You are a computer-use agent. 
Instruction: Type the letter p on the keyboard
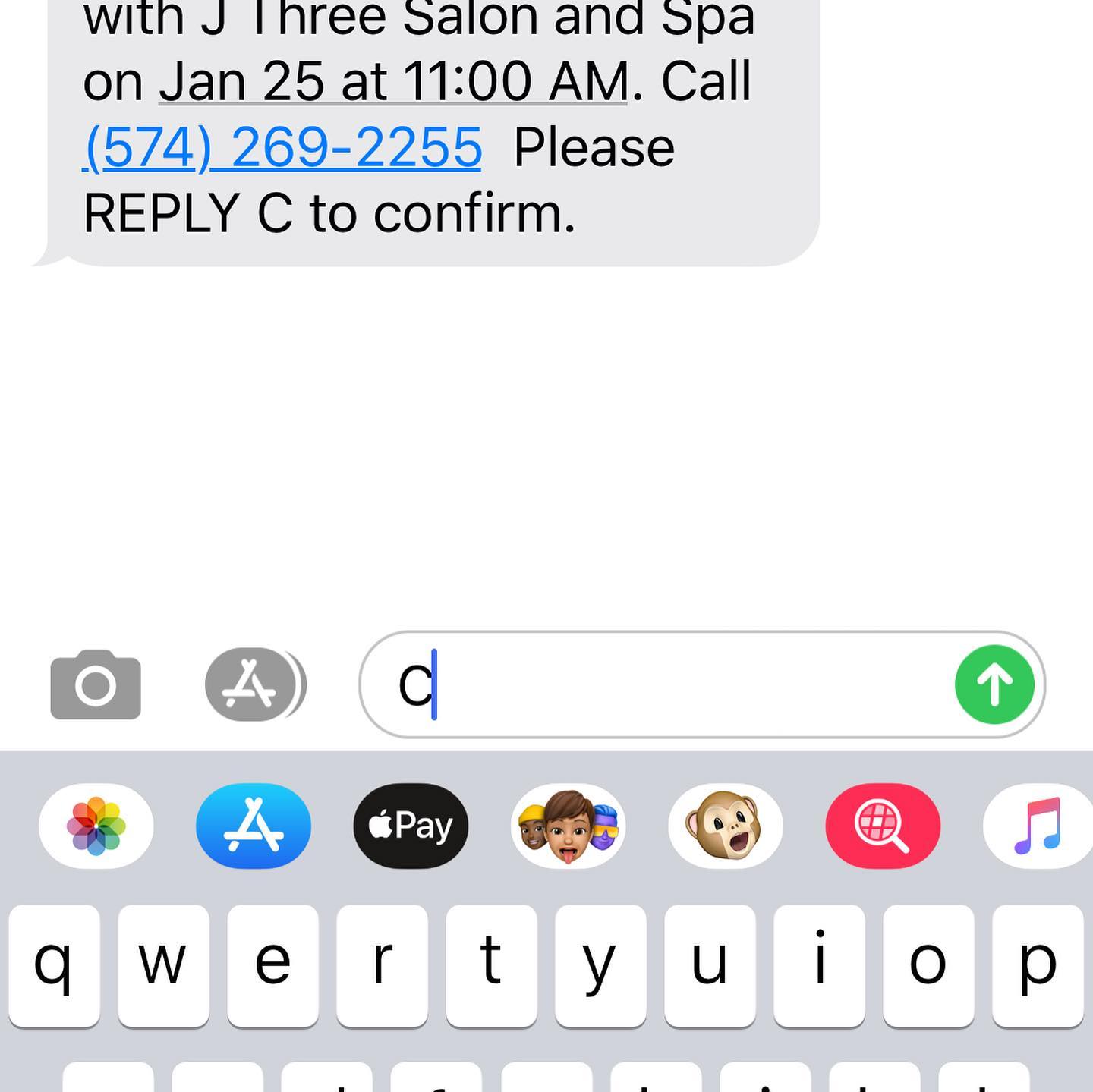pos(1038,964)
